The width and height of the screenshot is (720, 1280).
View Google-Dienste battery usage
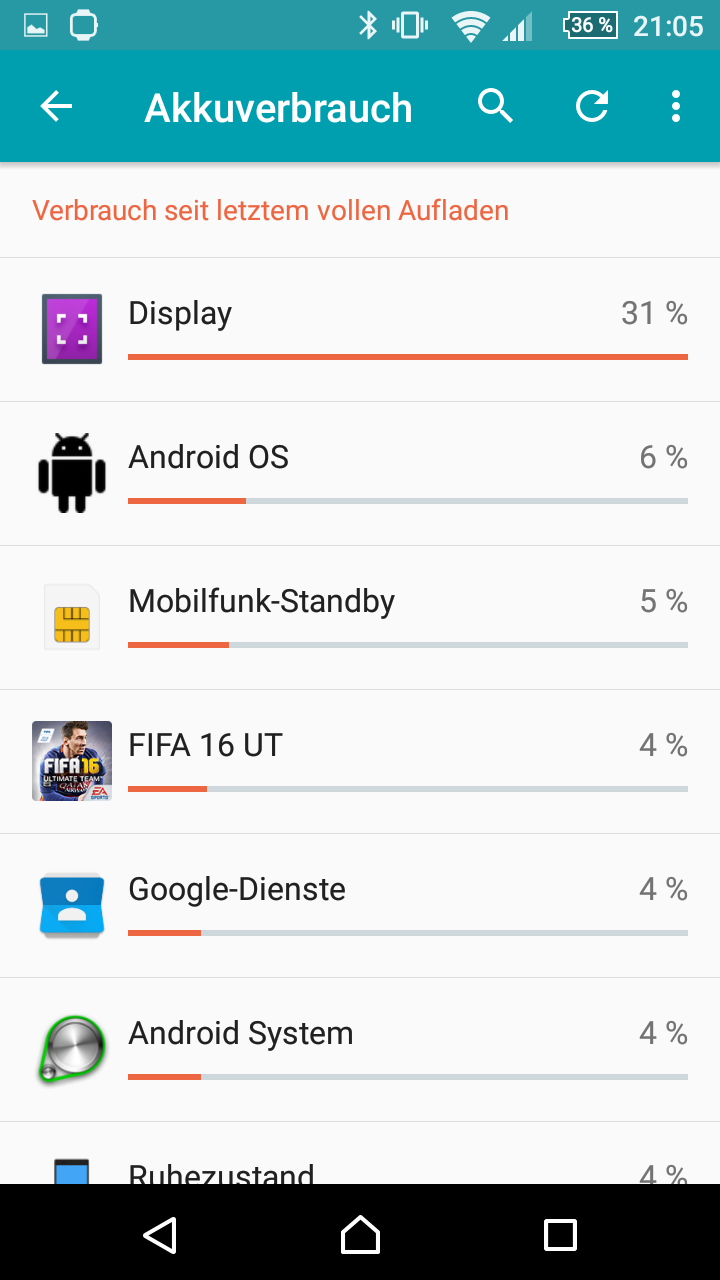click(360, 906)
